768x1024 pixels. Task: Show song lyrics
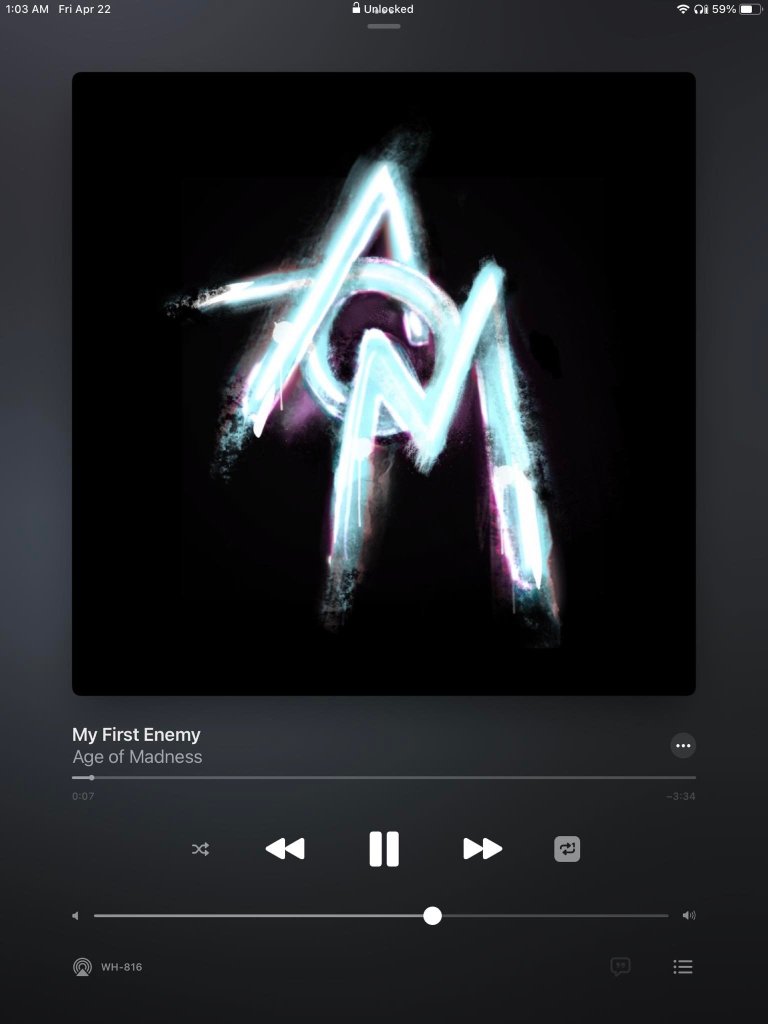click(620, 967)
